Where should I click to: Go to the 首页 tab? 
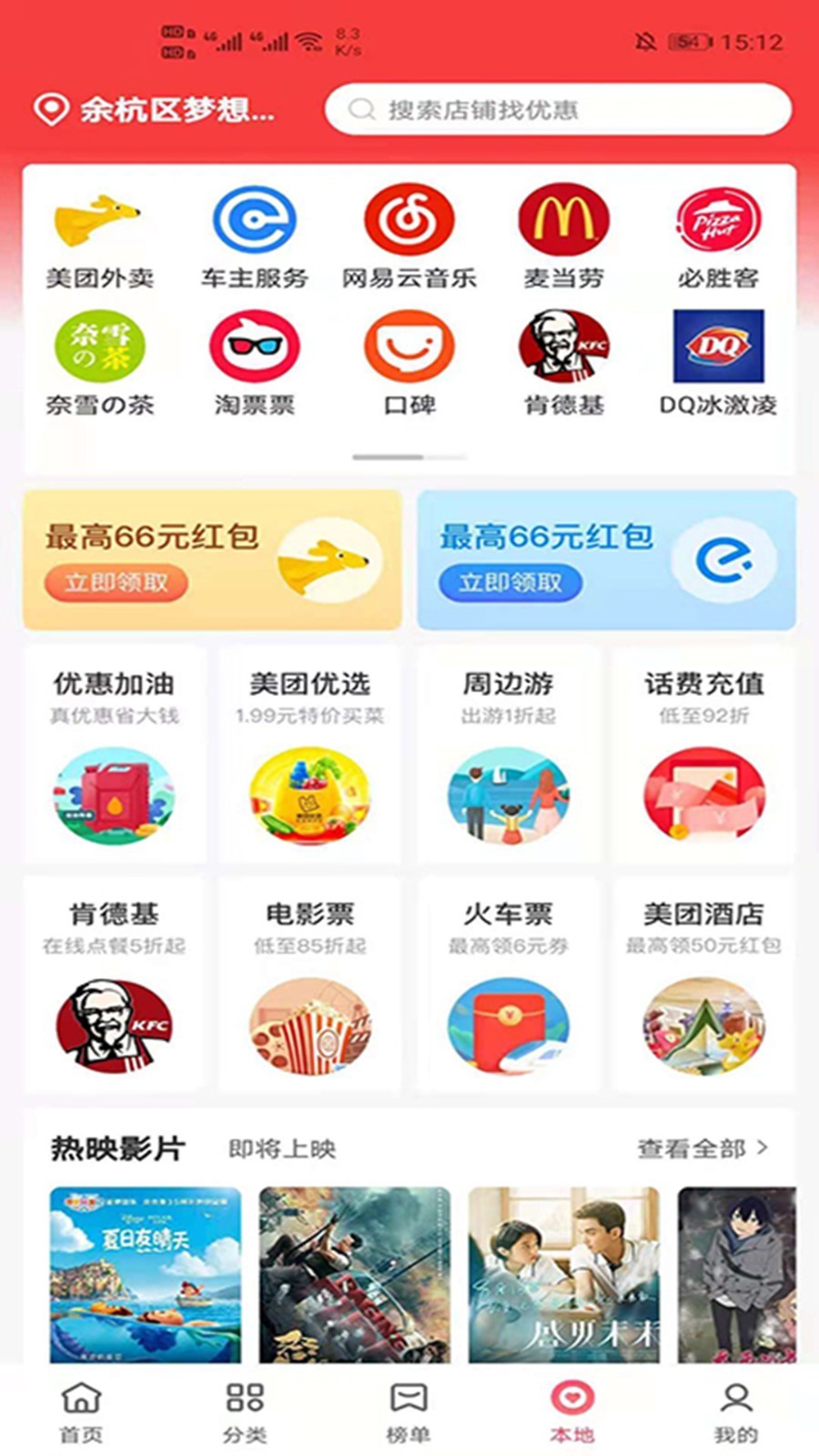tap(81, 1412)
